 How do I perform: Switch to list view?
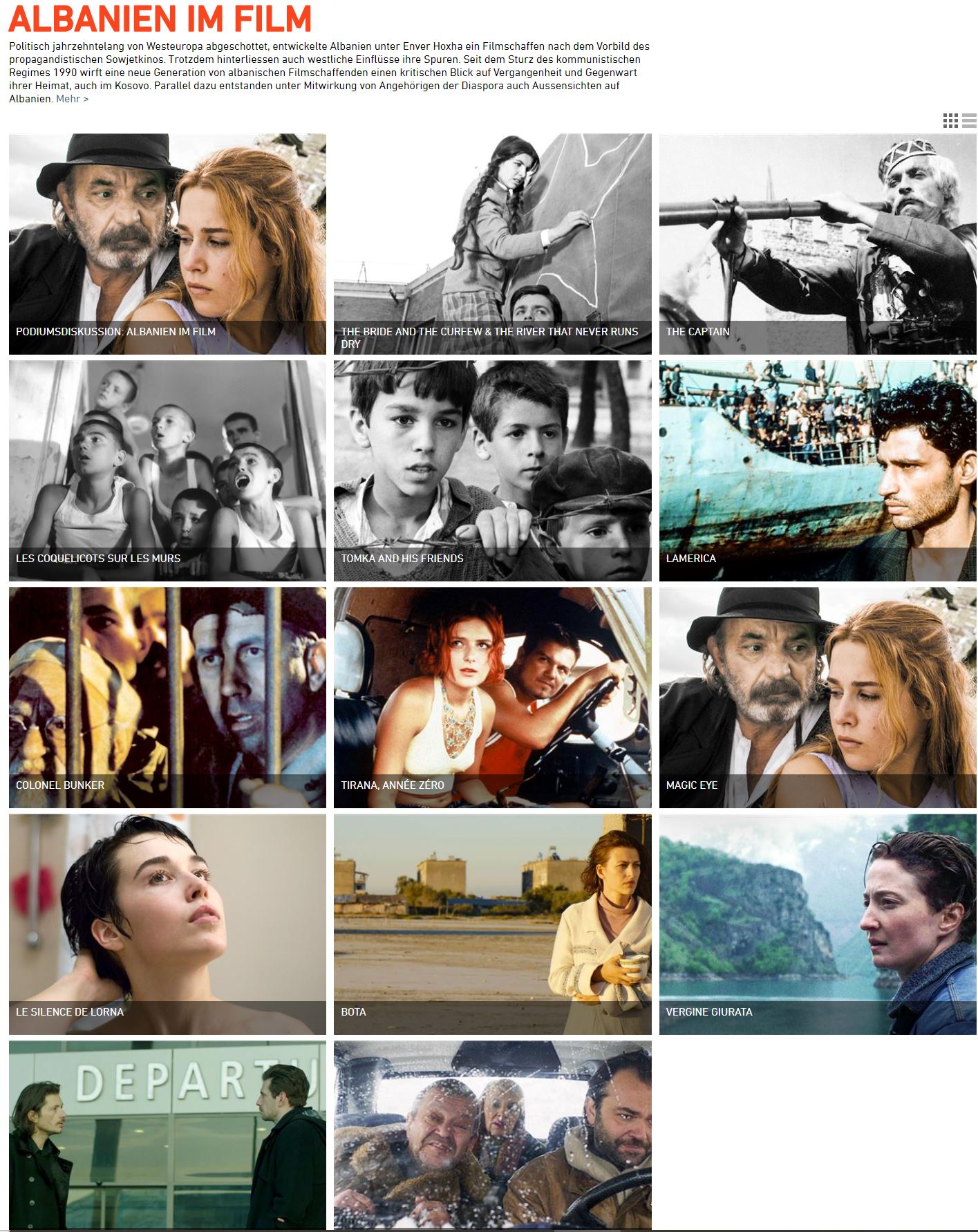(x=969, y=121)
